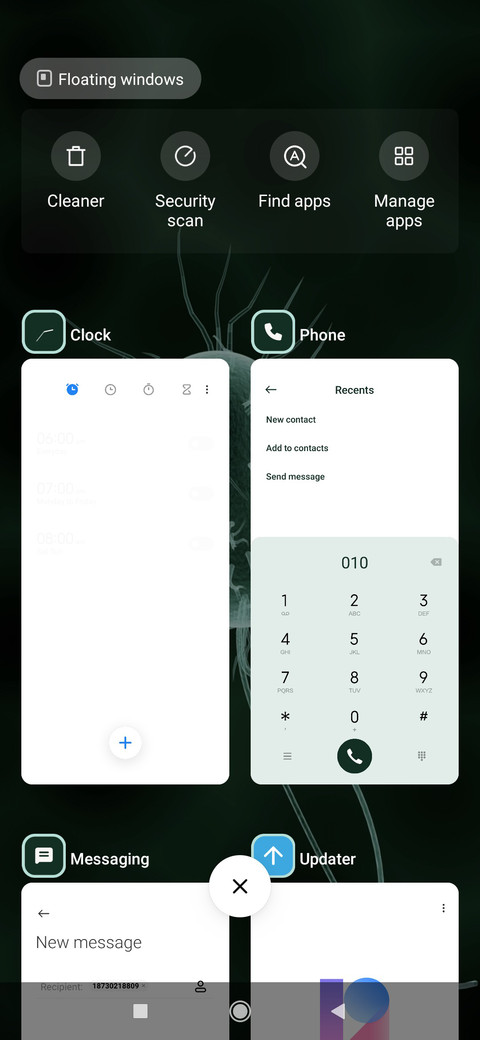Switch to the Phone app card
This screenshot has height=1040, width=480.
(355, 572)
